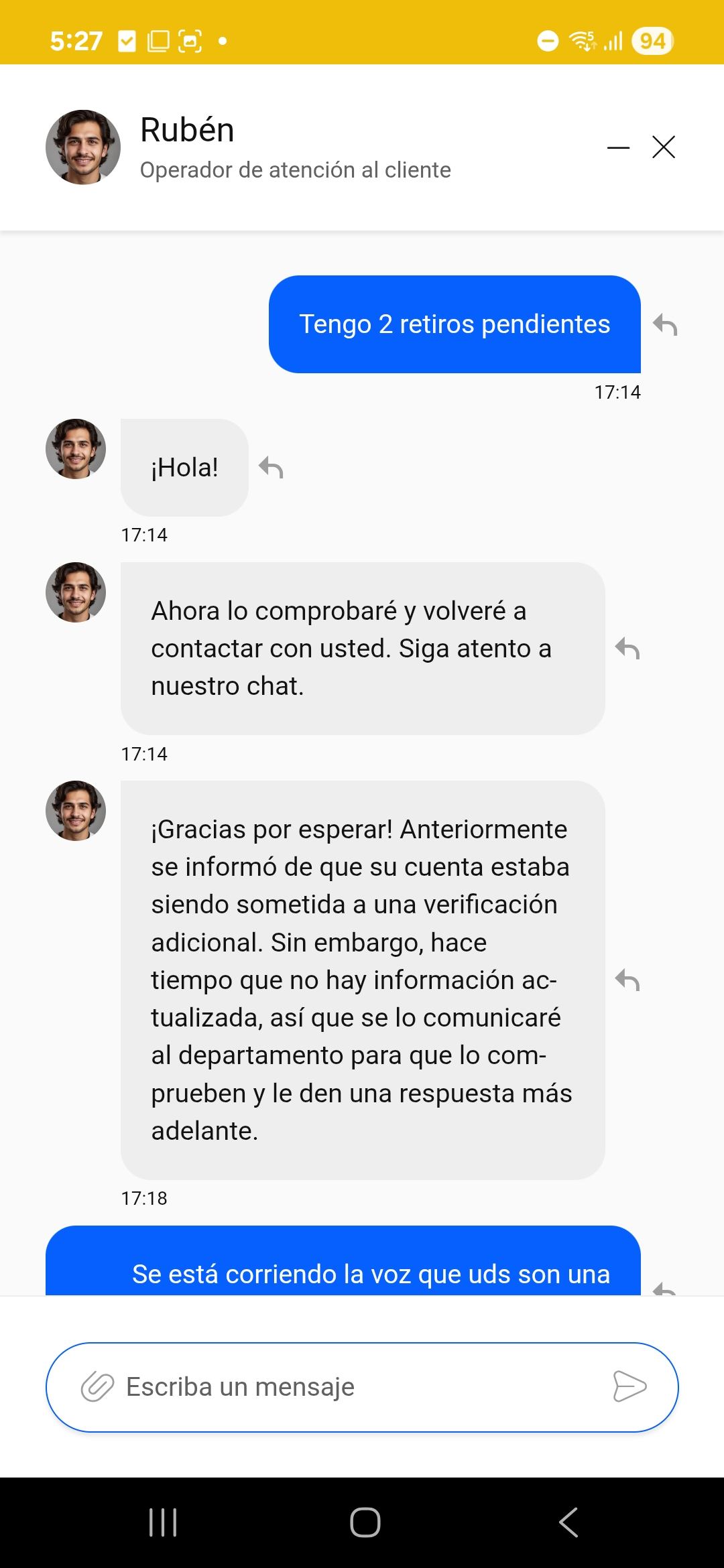Select the "Tengo 2 retiros pendientes" bubble
The image size is (724, 1568).
pyautogui.click(x=455, y=324)
